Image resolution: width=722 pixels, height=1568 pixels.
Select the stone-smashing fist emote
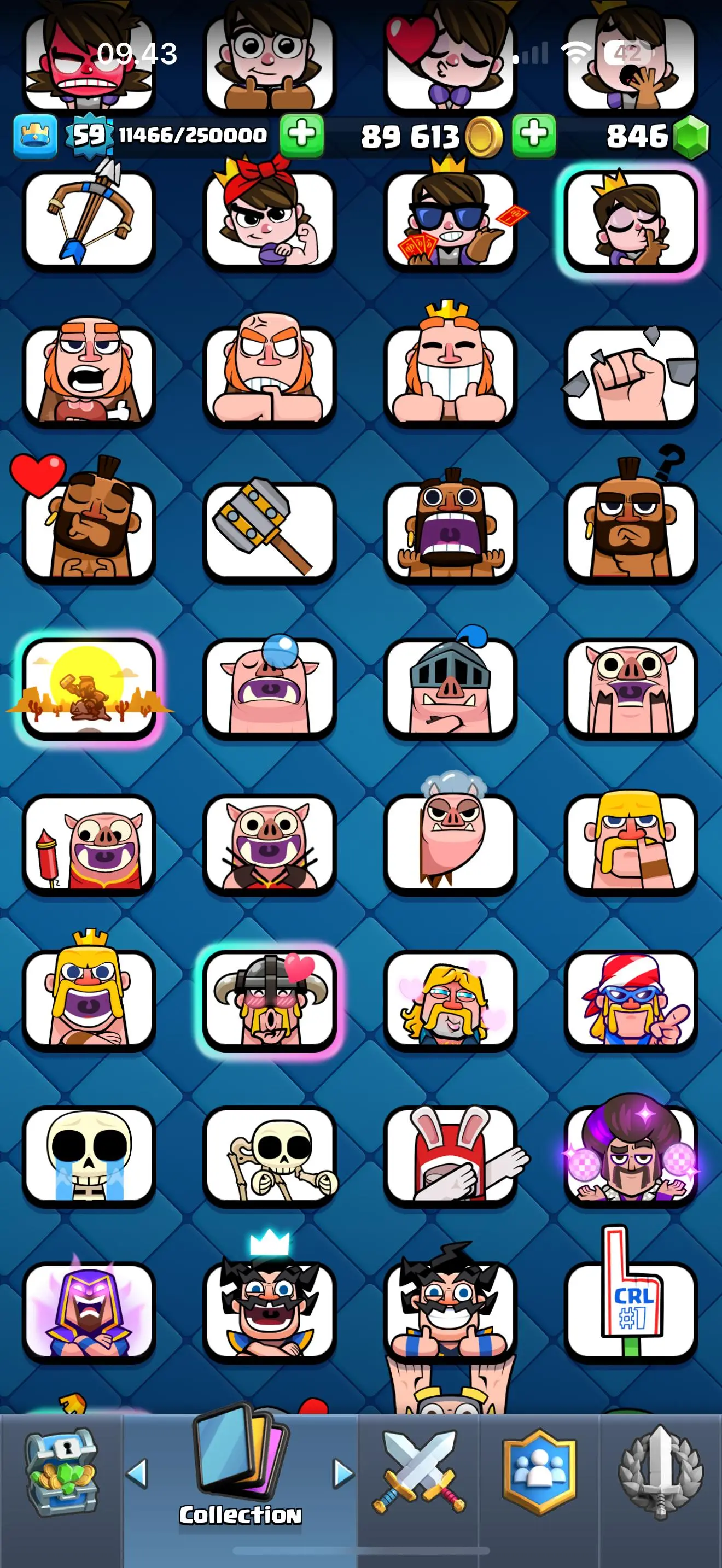pyautogui.click(x=630, y=375)
